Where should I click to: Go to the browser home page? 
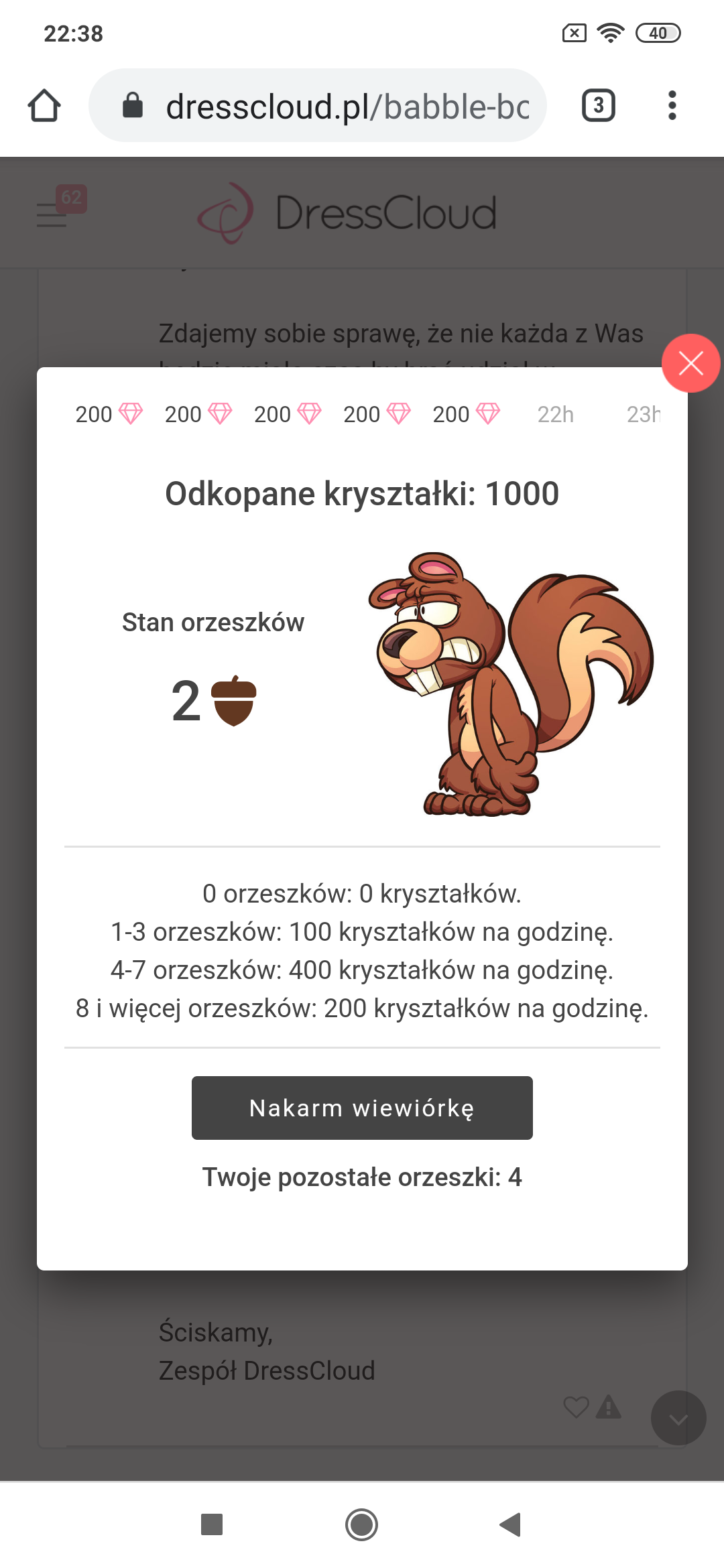[x=44, y=105]
